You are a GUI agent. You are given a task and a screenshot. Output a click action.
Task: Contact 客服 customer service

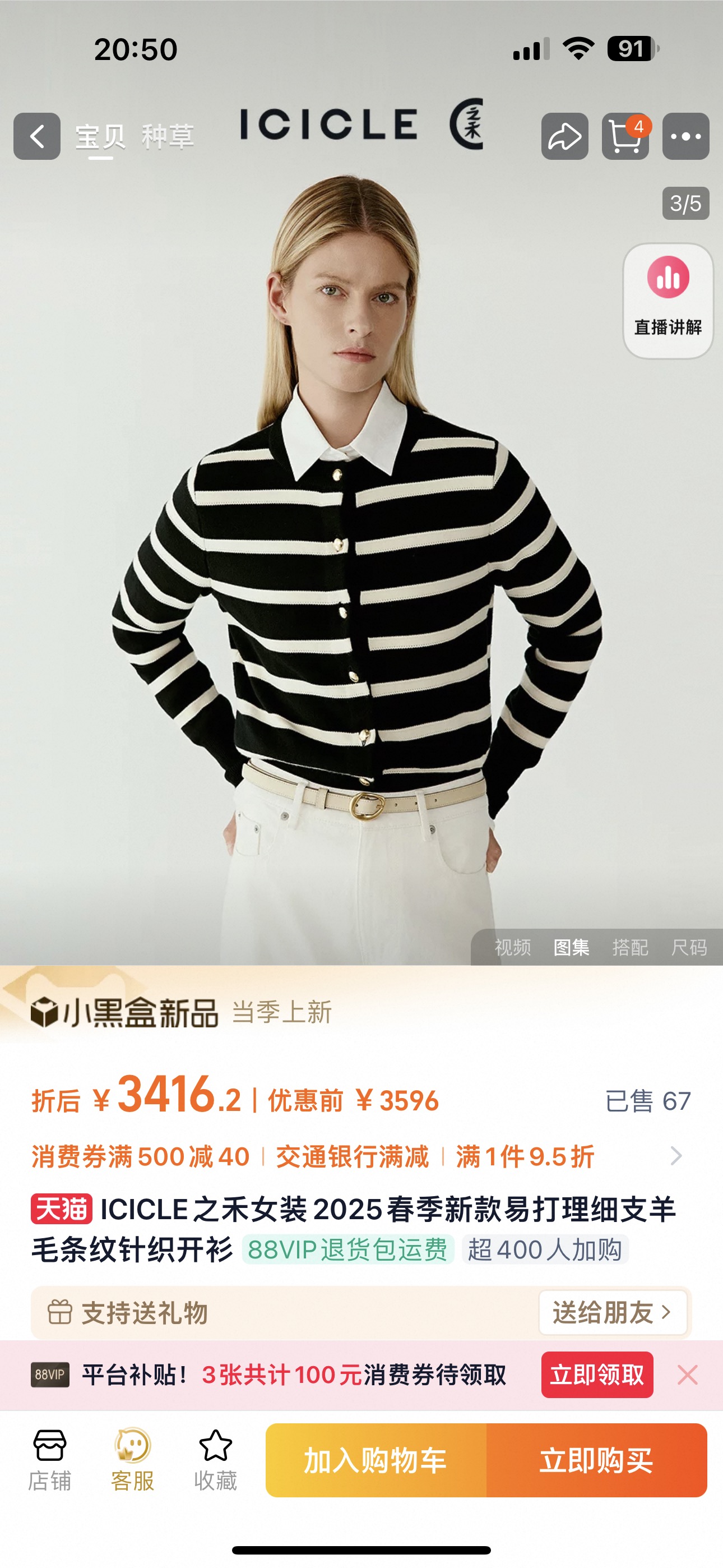click(133, 1460)
